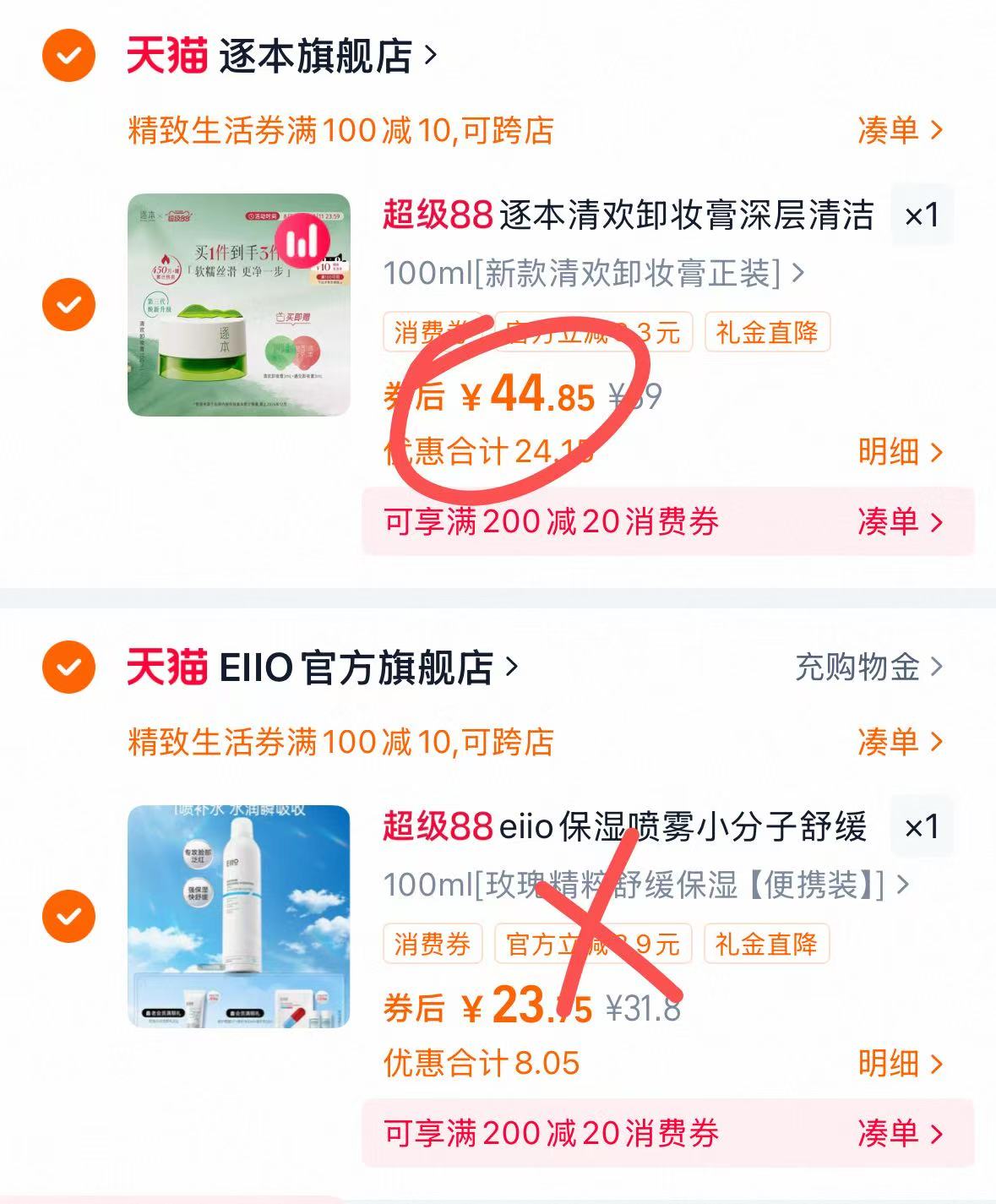Open the EIIO 官方旗舰店 store page
The height and width of the screenshot is (1204, 996).
(x=355, y=667)
